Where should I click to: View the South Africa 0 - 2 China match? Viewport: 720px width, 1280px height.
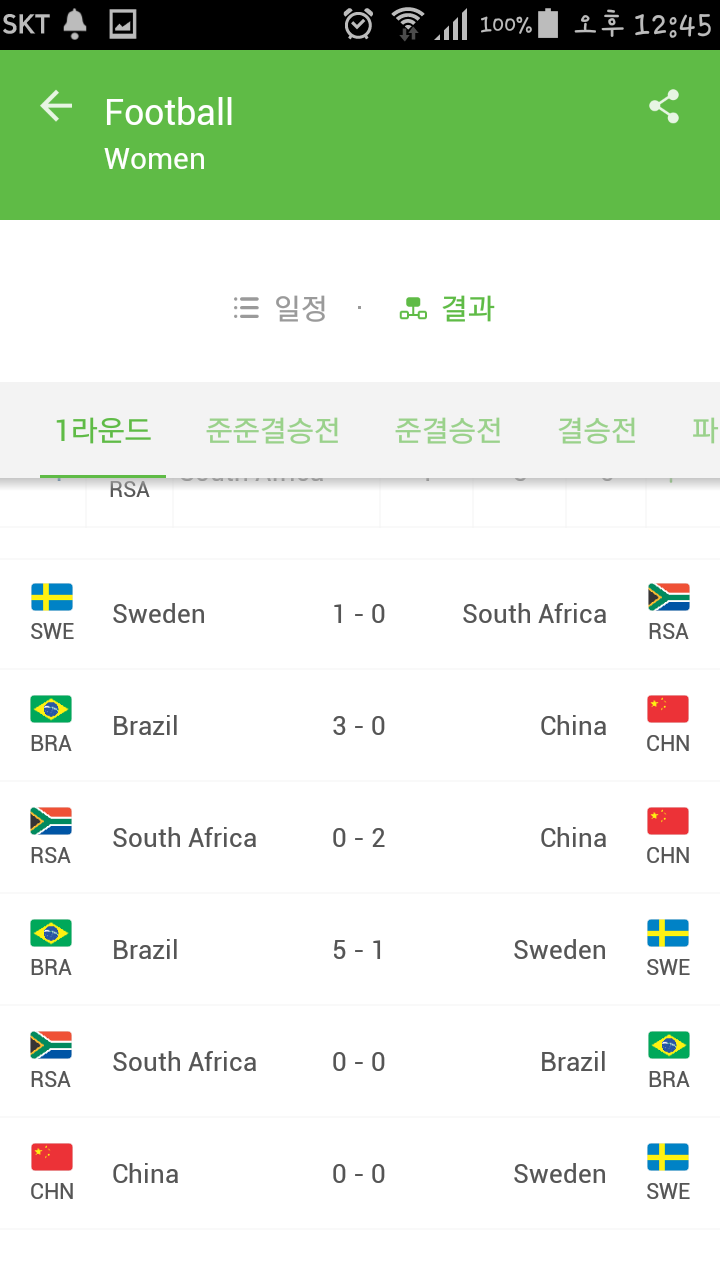(359, 838)
